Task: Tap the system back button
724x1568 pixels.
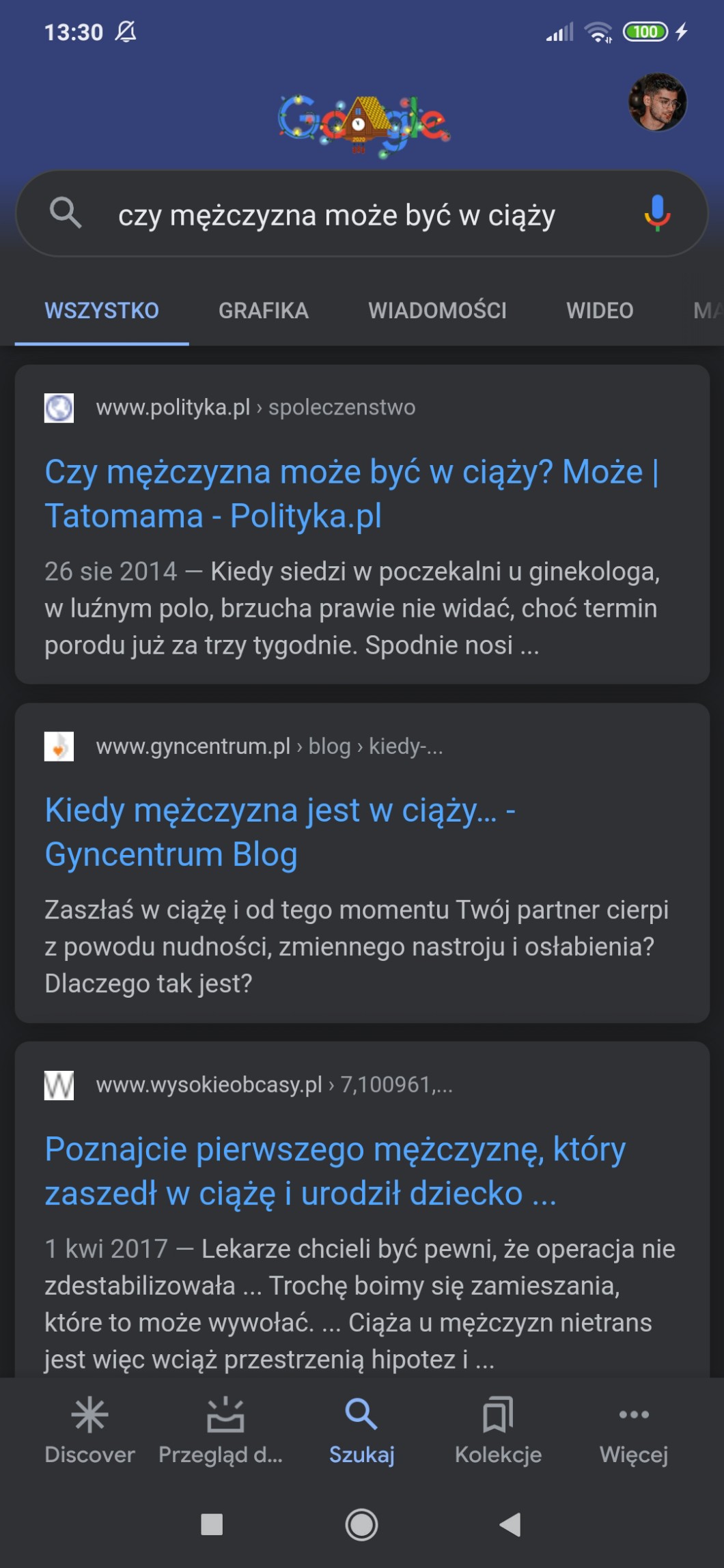Action: [510, 1524]
